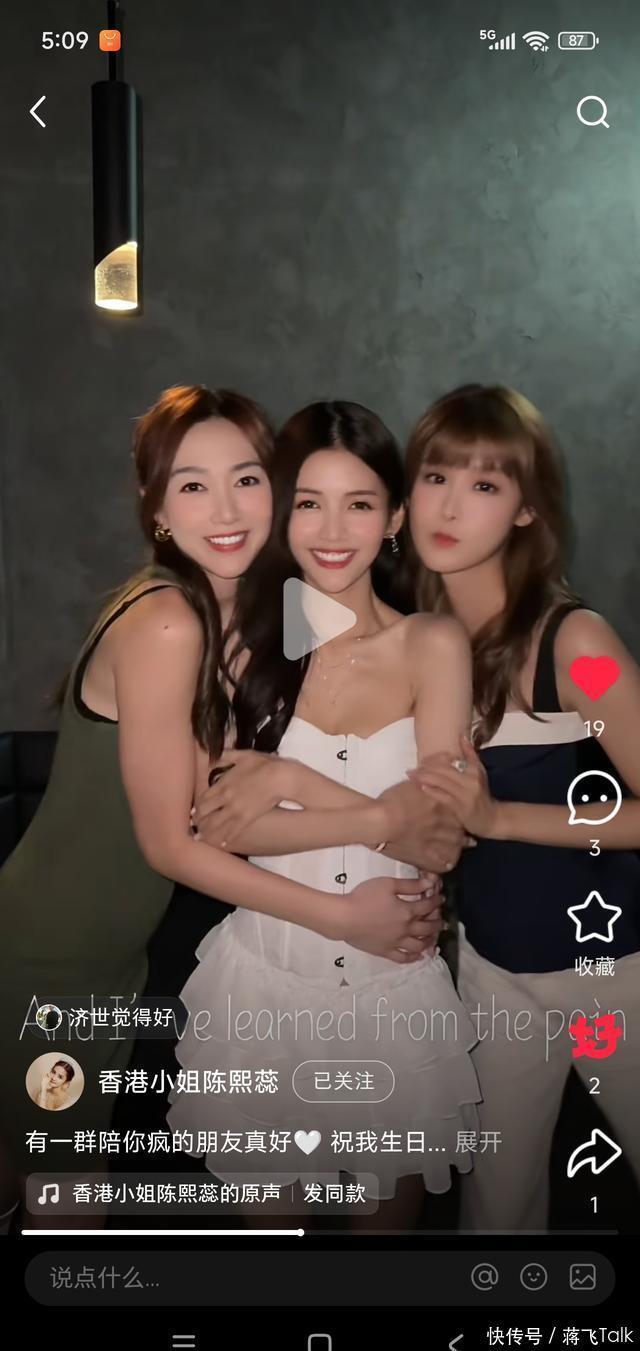This screenshot has width=640, height=1351.
Task: Open the emoji picker in comment bar
Action: click(x=534, y=1277)
